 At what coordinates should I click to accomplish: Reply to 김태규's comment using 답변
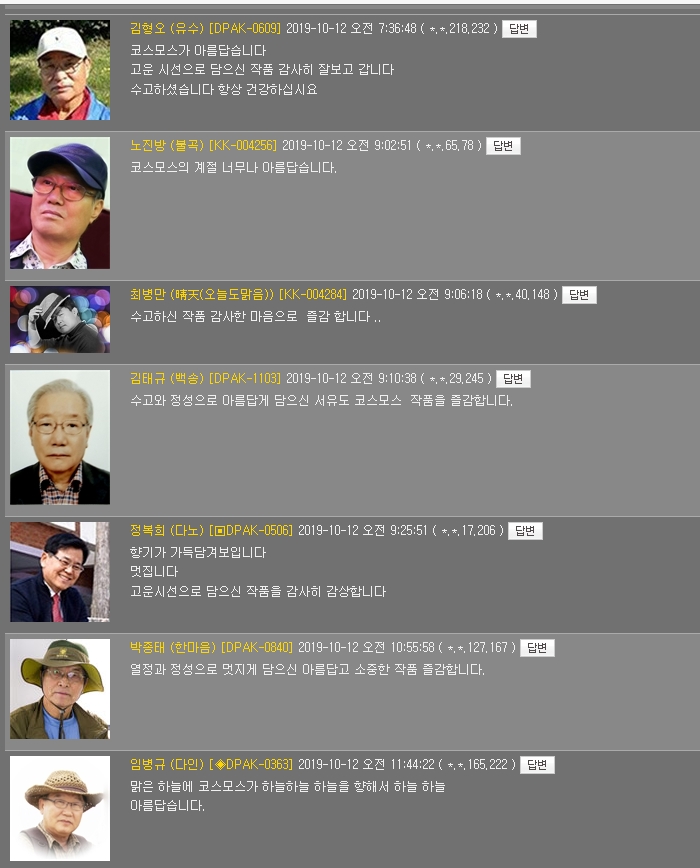pyautogui.click(x=513, y=379)
